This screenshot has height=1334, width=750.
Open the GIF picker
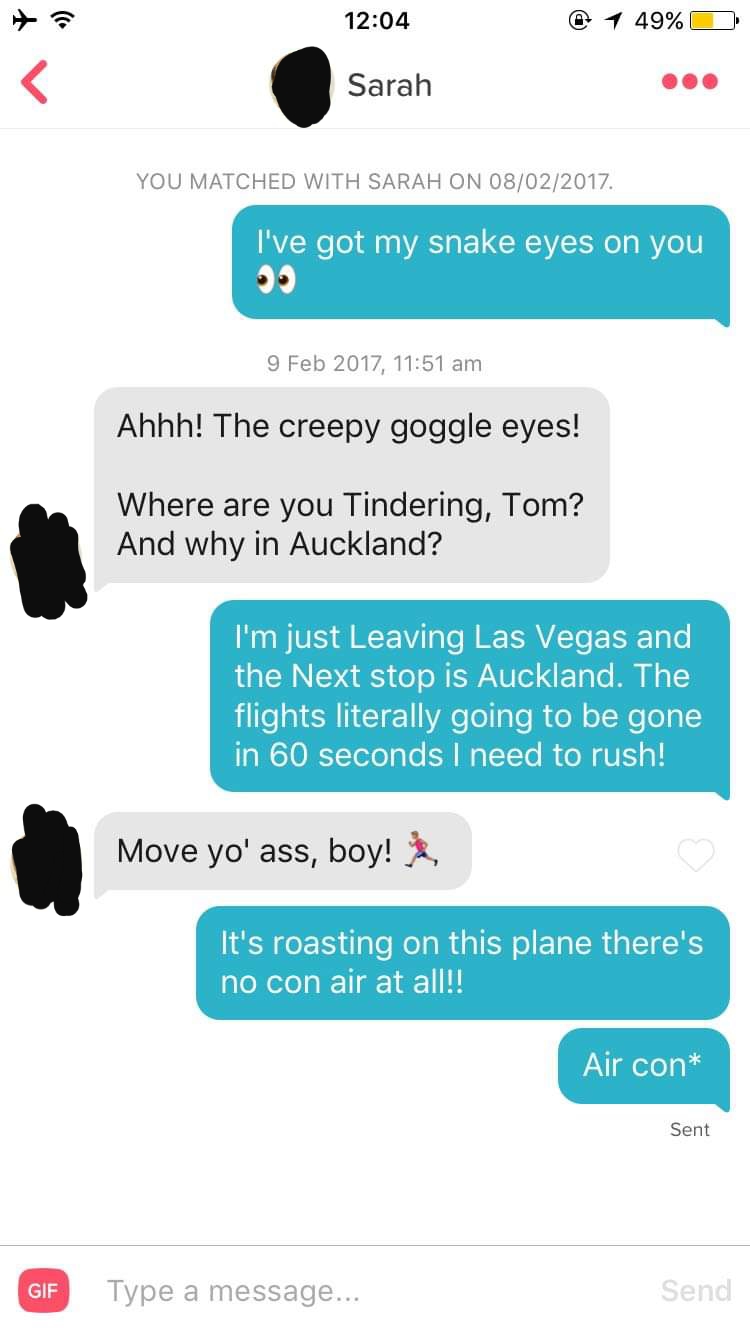(x=42, y=1290)
